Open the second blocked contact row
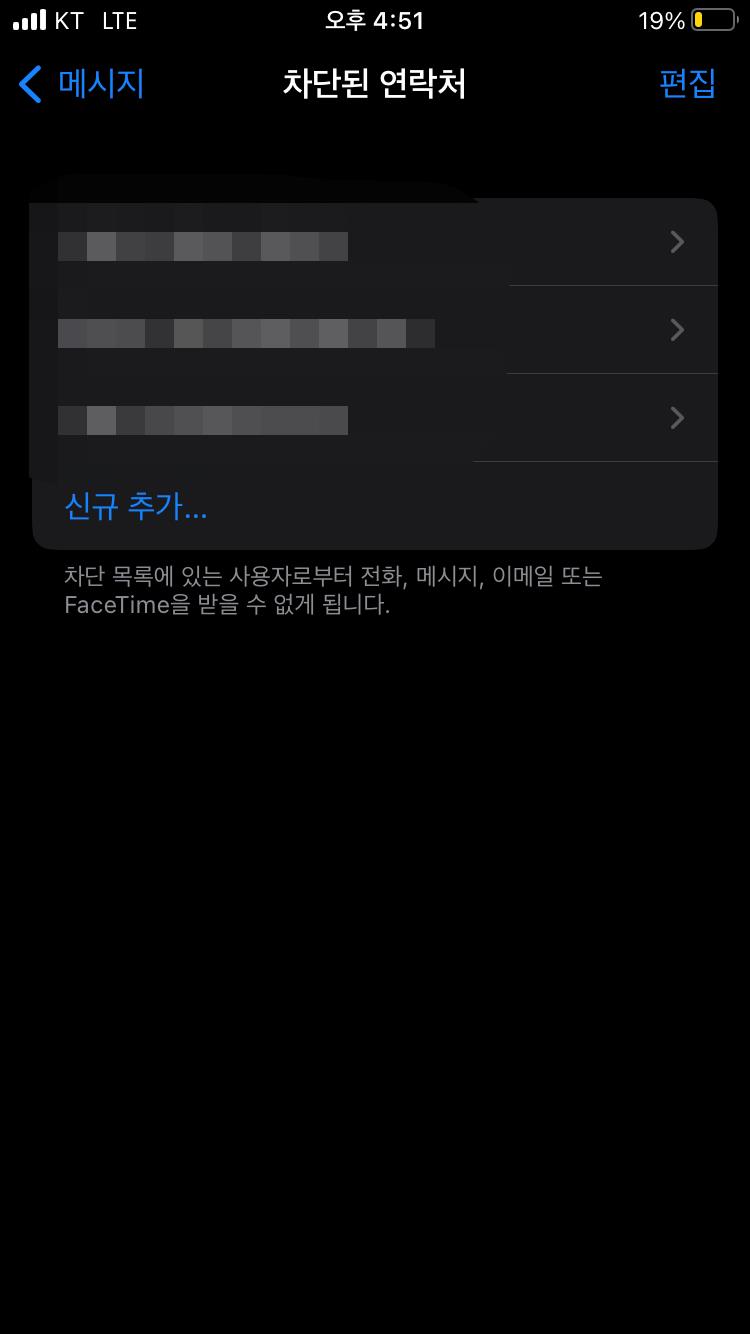 [x=375, y=330]
